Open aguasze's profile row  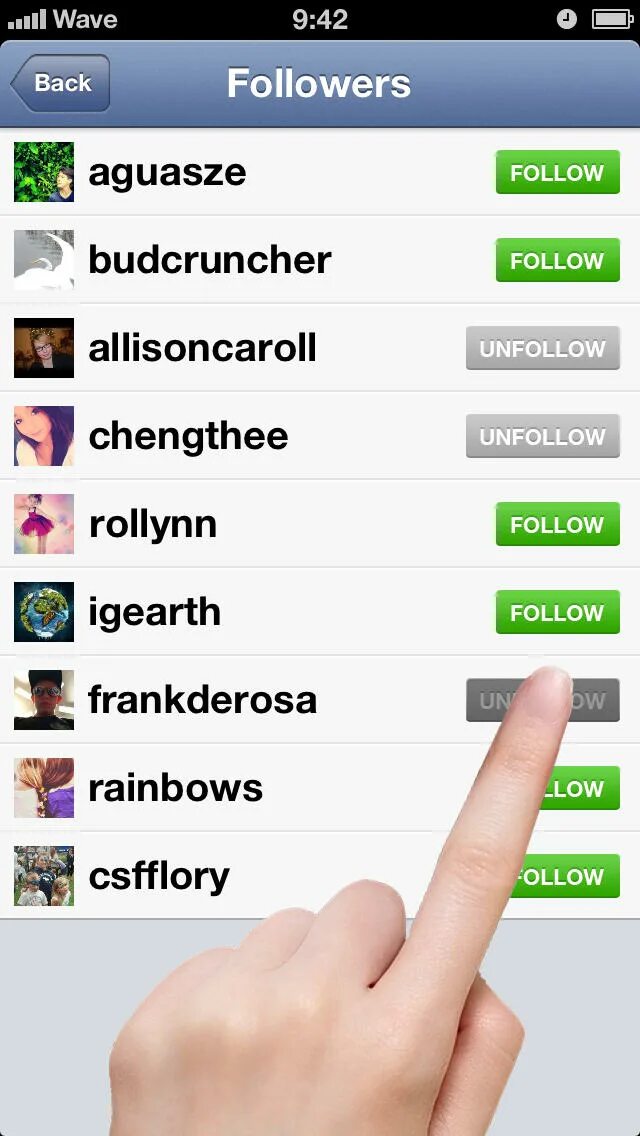(x=320, y=172)
